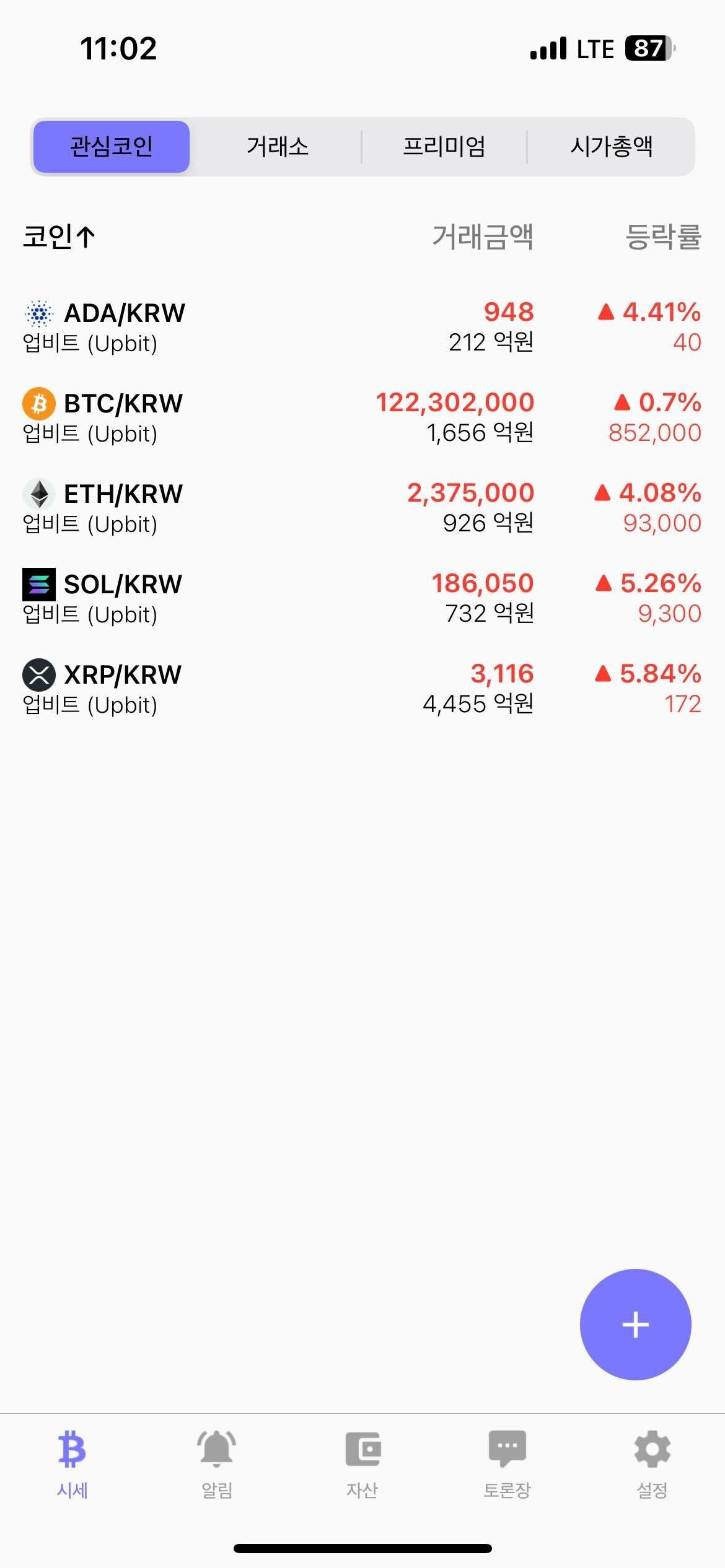
Task: Sort the list by 코인 name
Action: [x=59, y=237]
